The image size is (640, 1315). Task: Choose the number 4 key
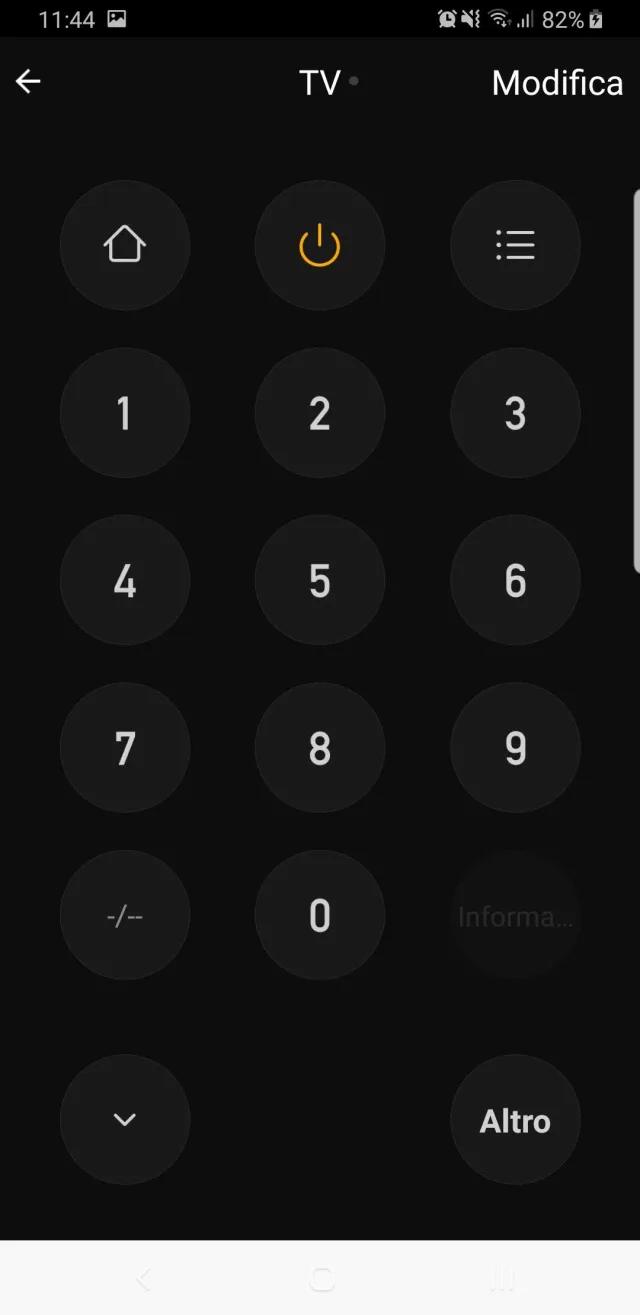[125, 580]
